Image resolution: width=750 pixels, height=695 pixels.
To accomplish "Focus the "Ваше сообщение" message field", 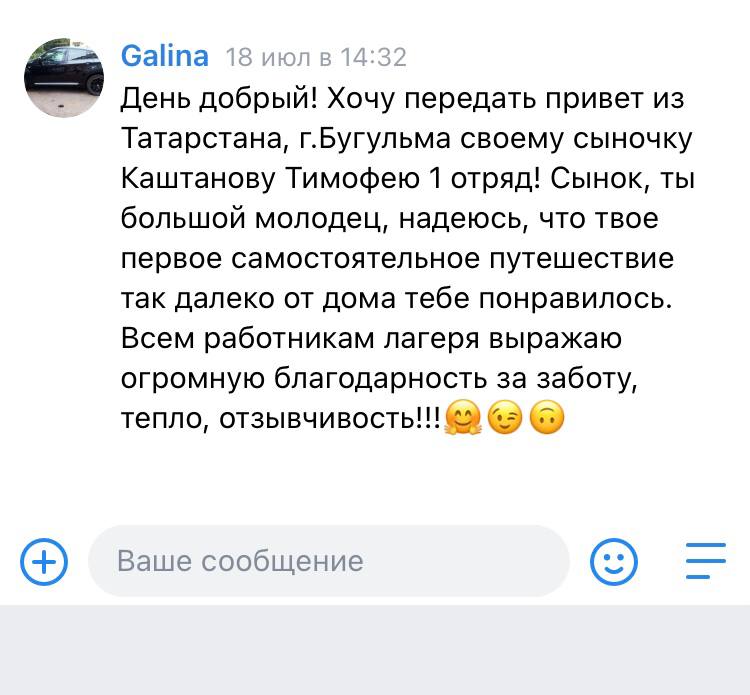I will (328, 561).
